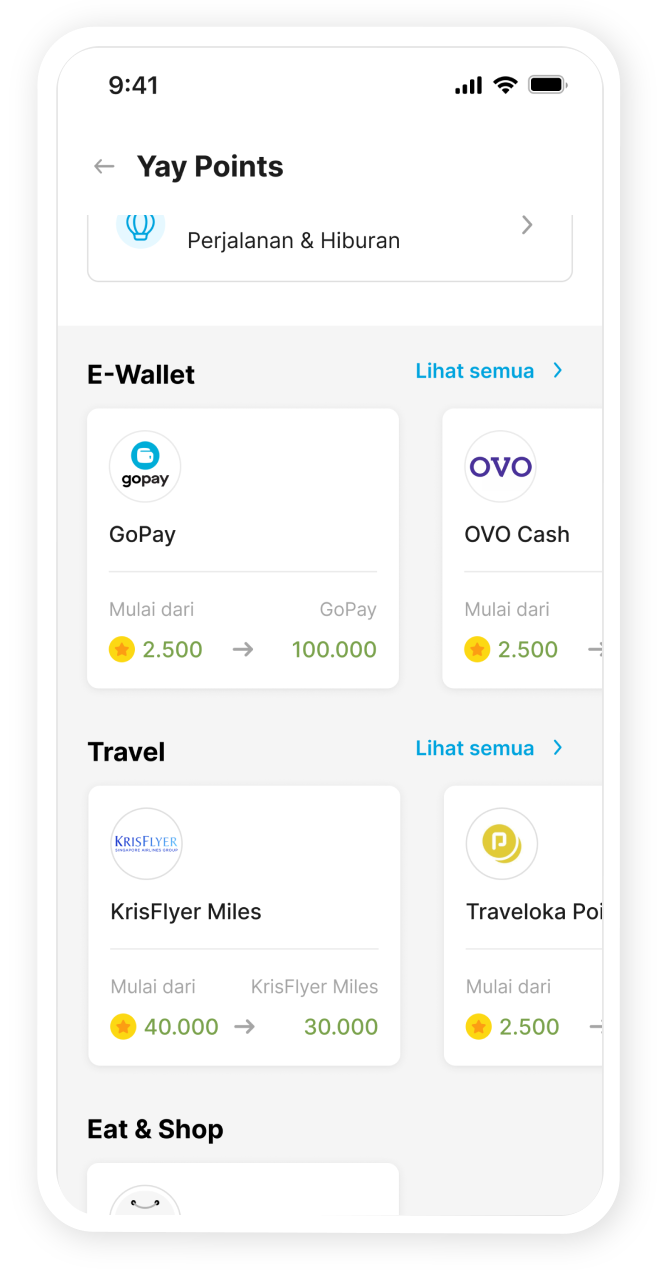Choose the Traveloka Points card

point(523,925)
